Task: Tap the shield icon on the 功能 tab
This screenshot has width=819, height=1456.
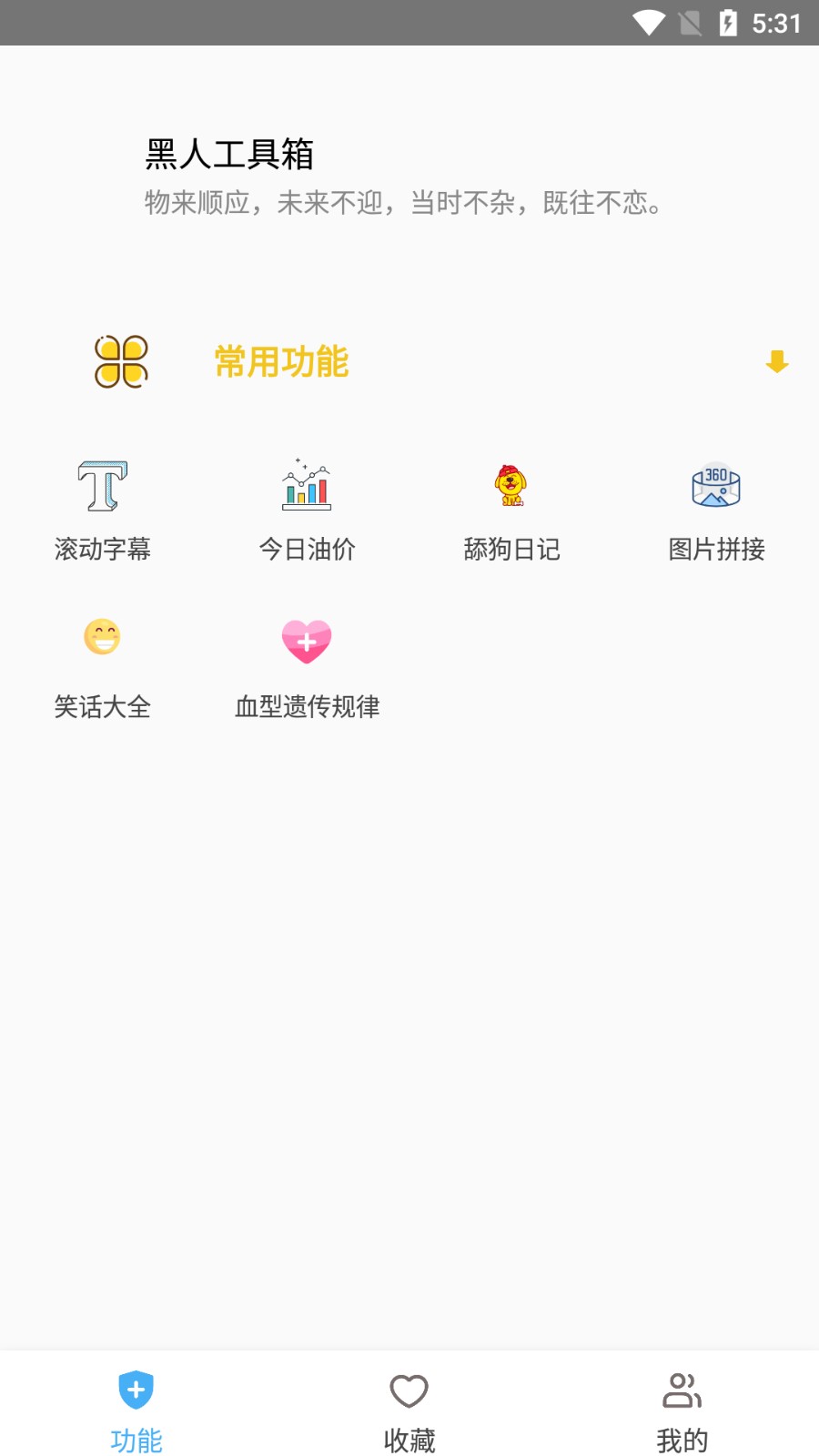Action: pyautogui.click(x=136, y=1390)
